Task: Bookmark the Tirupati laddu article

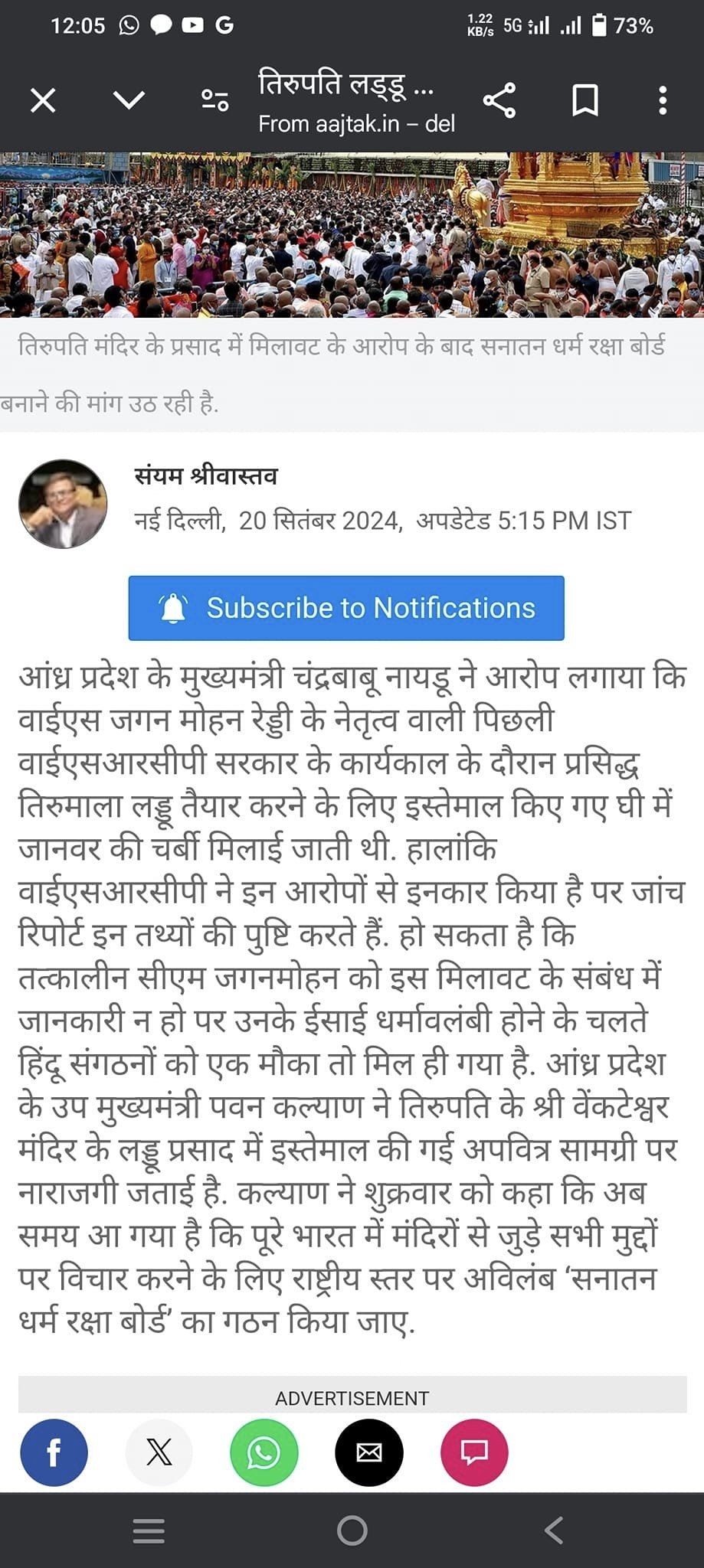Action: [x=585, y=100]
